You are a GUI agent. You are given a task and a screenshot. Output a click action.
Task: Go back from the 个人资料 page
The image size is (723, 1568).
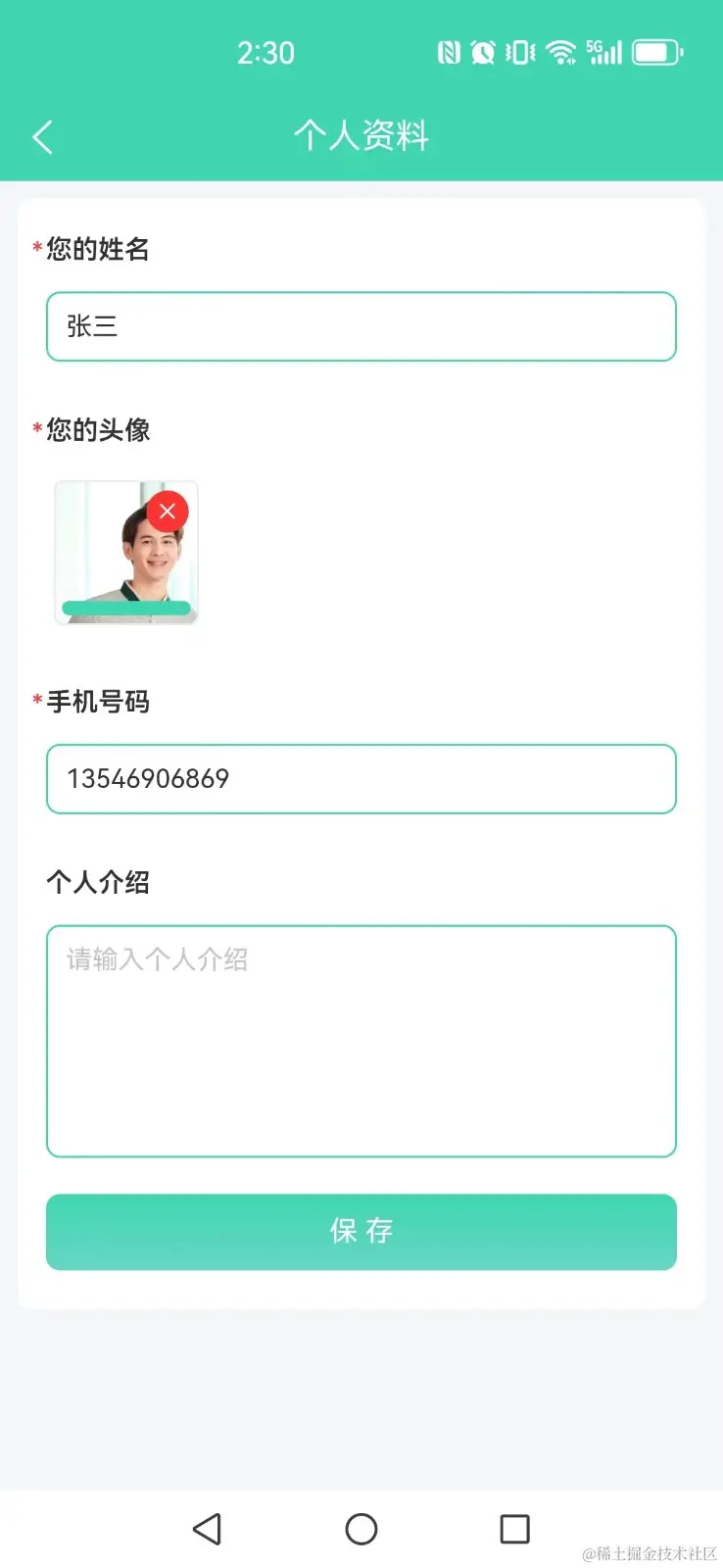tap(42, 137)
